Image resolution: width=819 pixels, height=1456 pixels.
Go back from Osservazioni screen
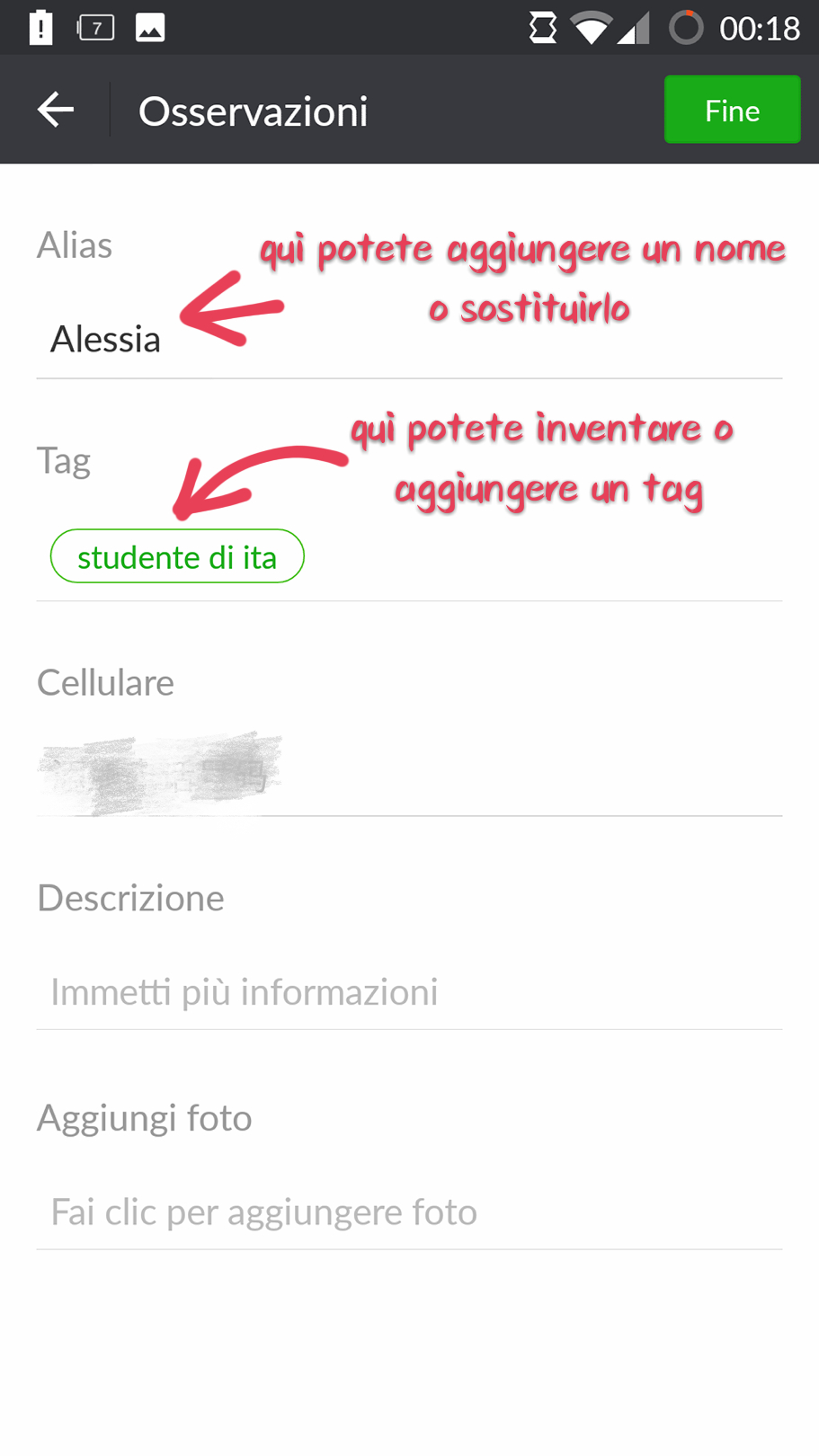pos(56,111)
